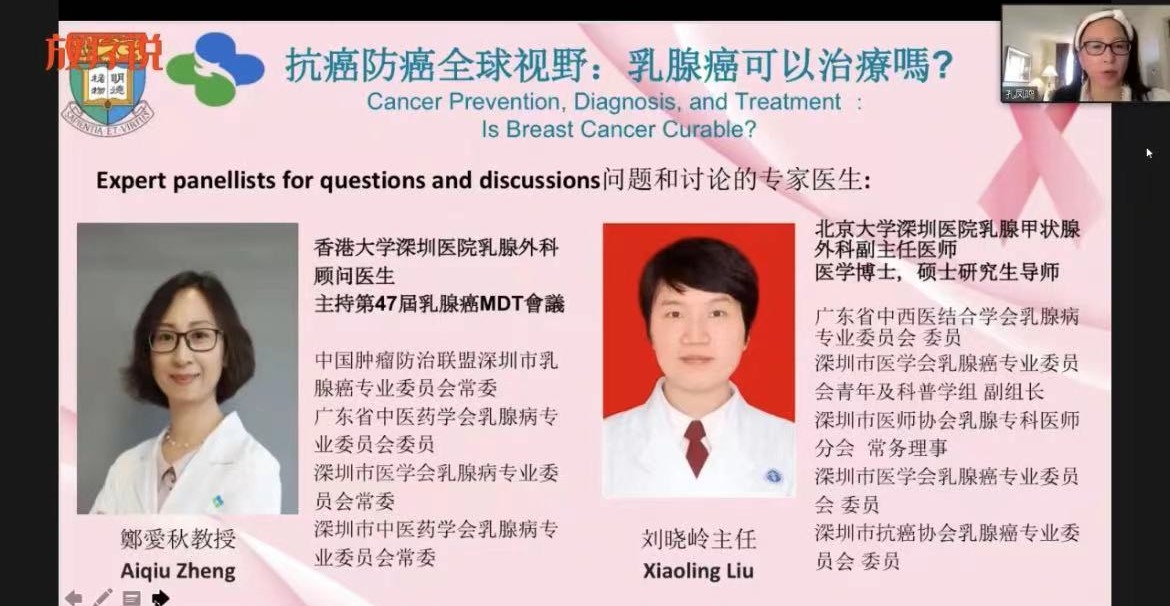Open the slideshow options menu icon

click(x=131, y=598)
